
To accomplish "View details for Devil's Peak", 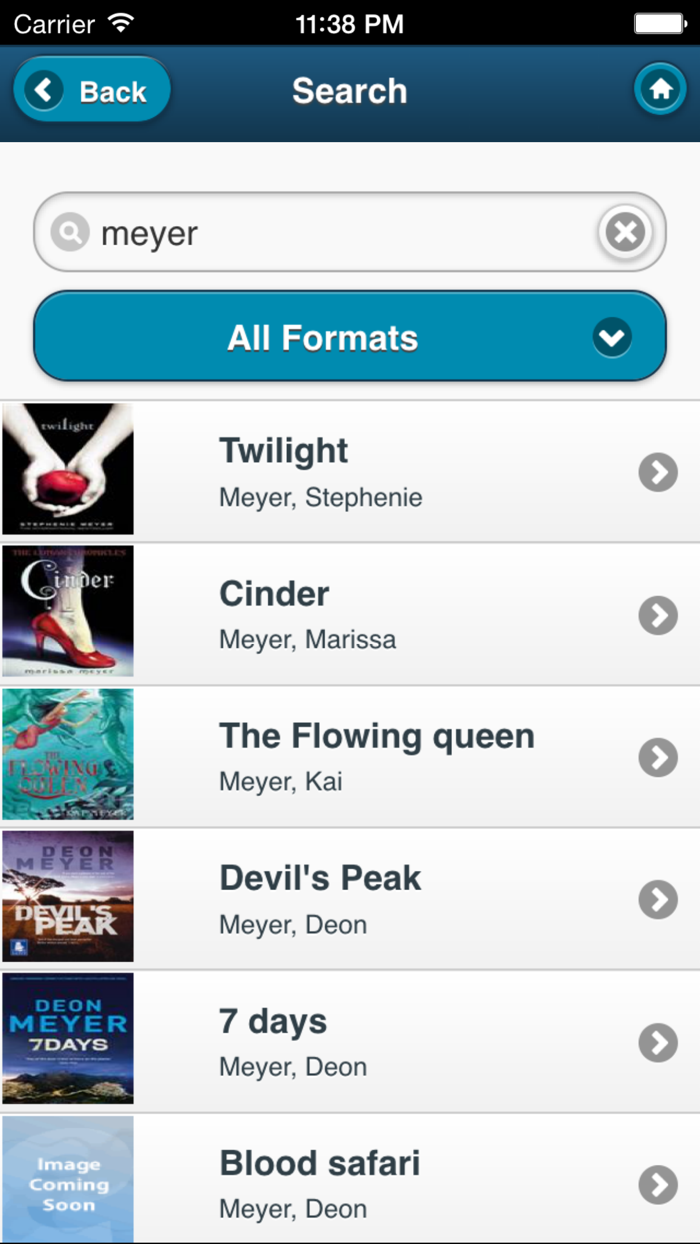I will tap(350, 898).
